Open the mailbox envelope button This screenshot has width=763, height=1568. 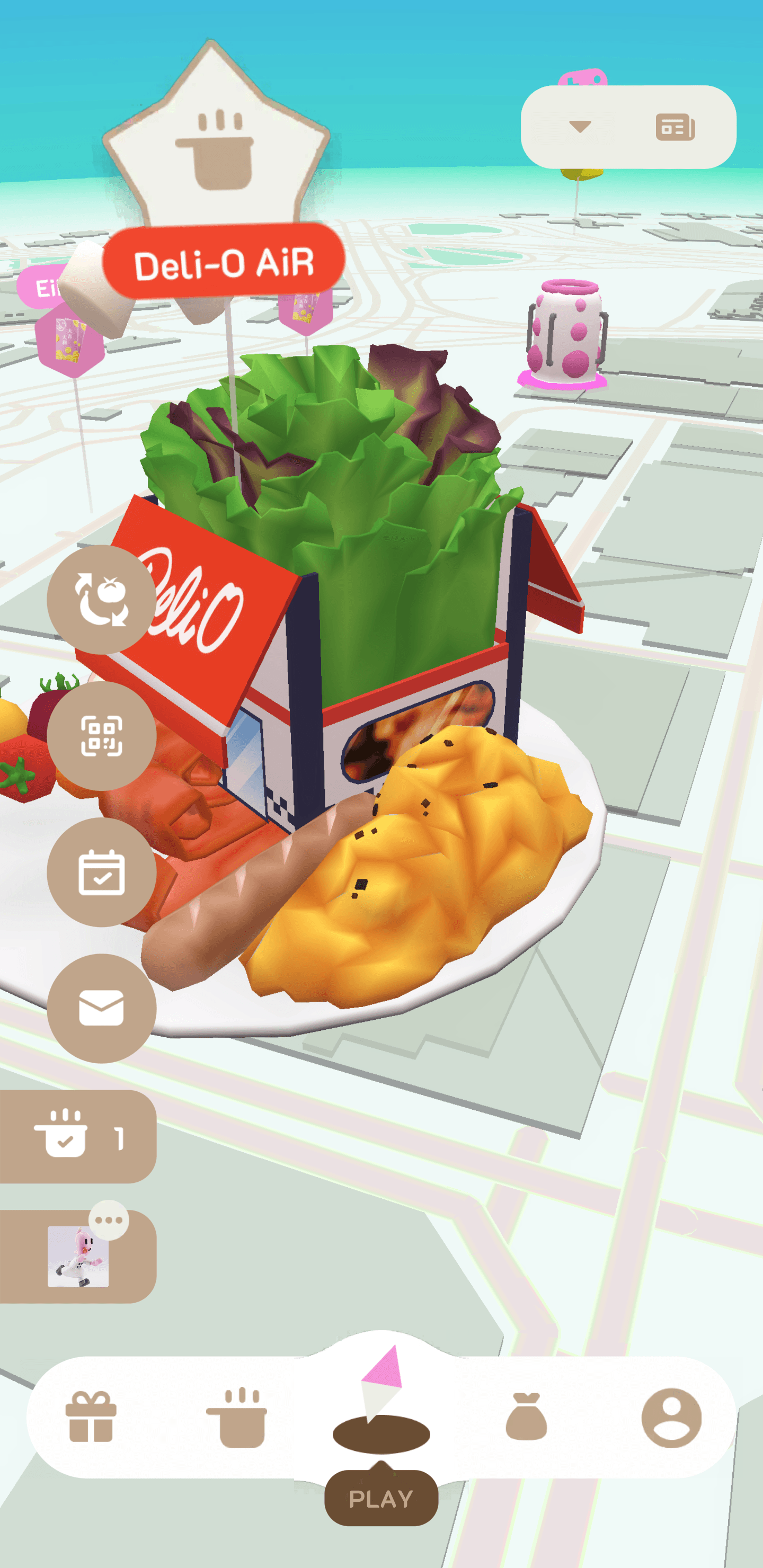point(102,1008)
